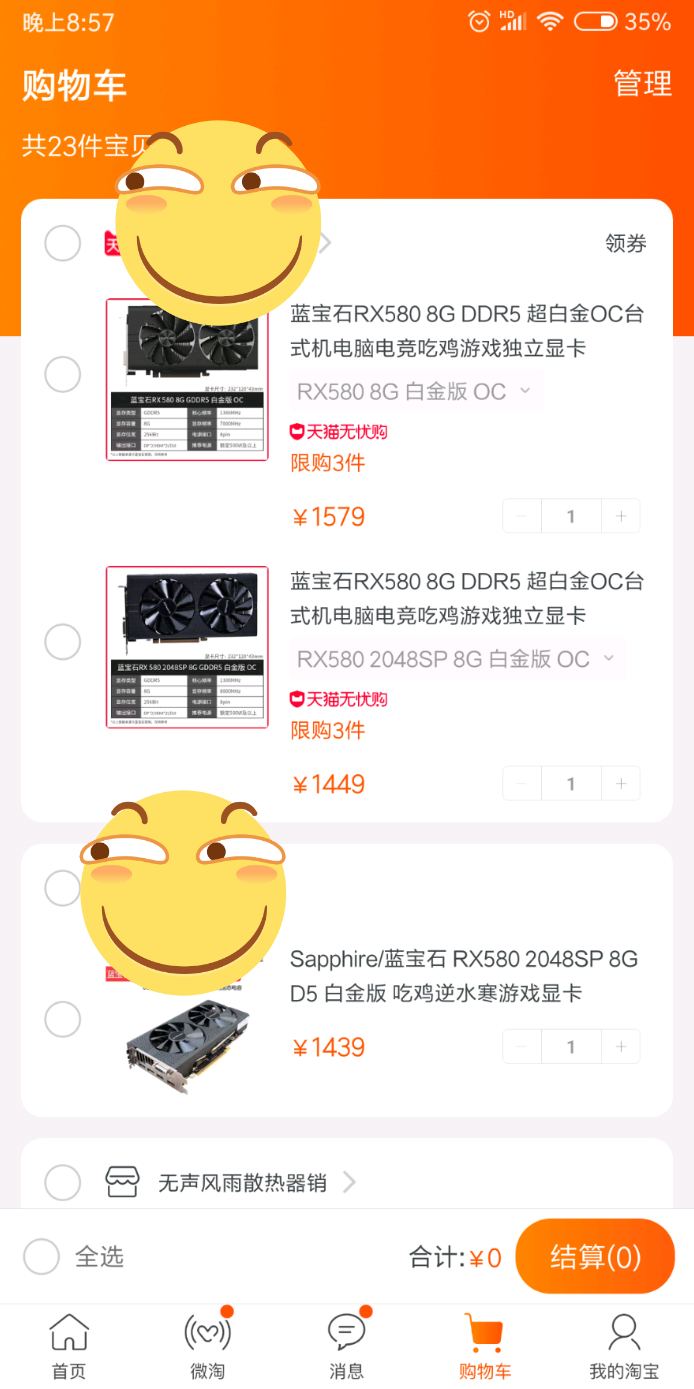Switch to the 微淘 tab
This screenshot has height=1389, width=694.
[x=207, y=1346]
